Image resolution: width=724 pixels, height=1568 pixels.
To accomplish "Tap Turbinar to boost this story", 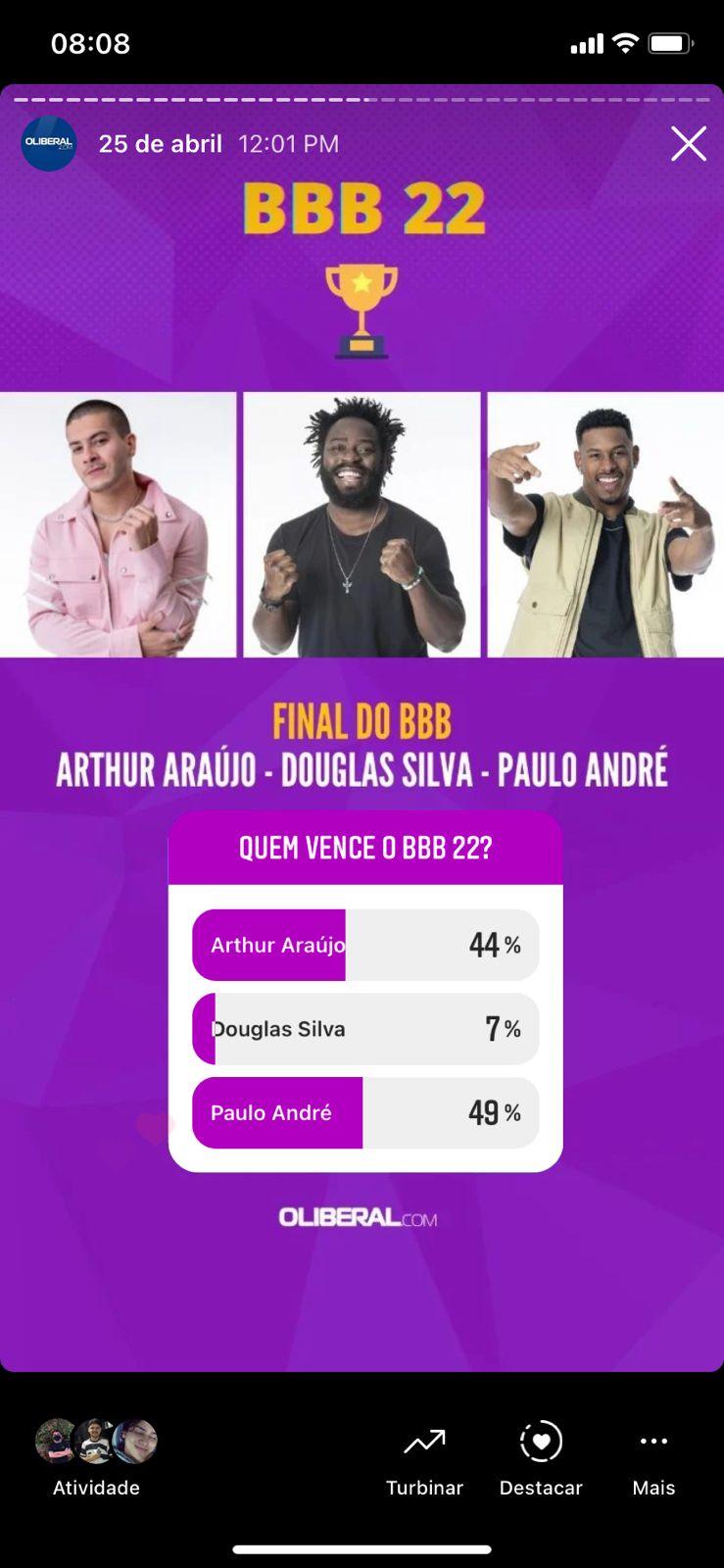I will coord(424,1456).
